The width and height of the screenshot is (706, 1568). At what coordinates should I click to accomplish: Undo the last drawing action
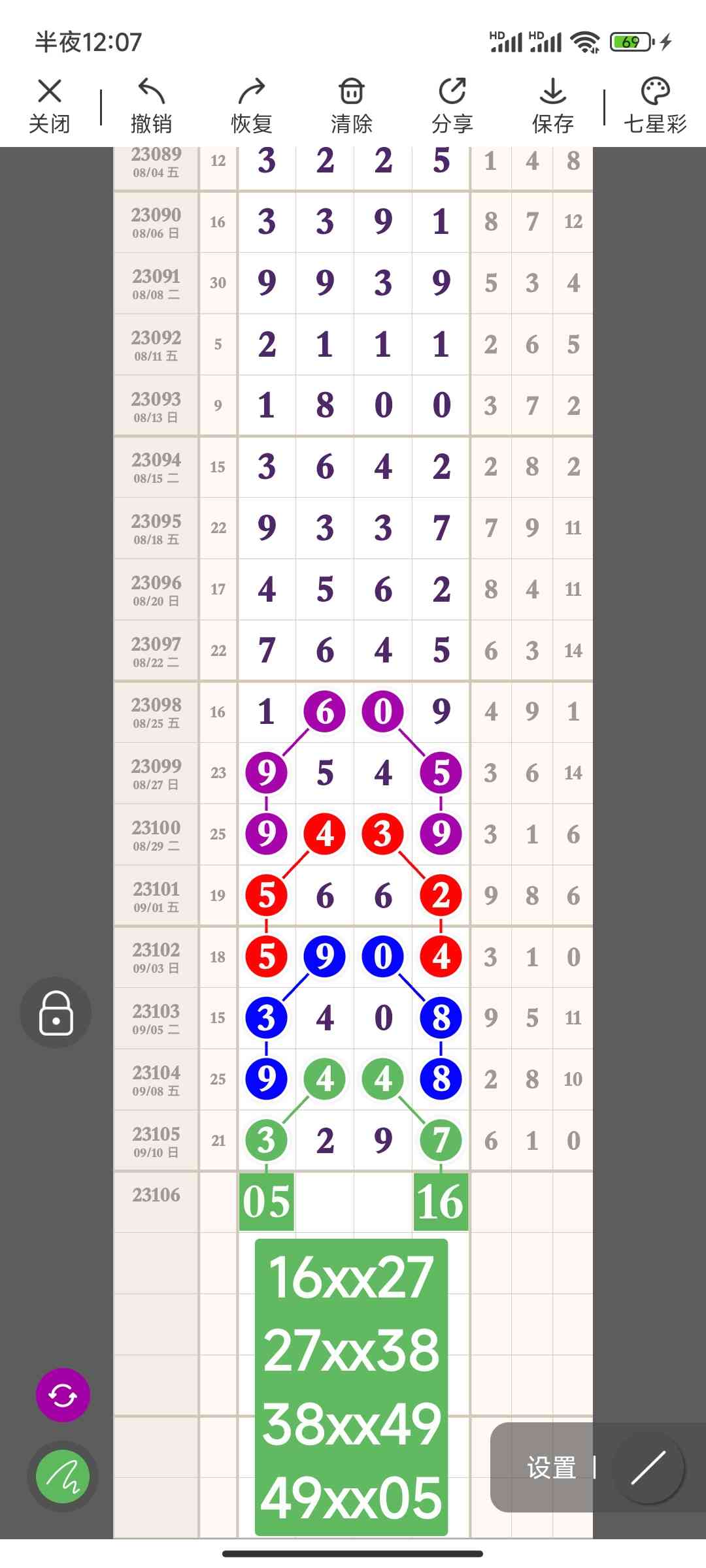tap(151, 106)
